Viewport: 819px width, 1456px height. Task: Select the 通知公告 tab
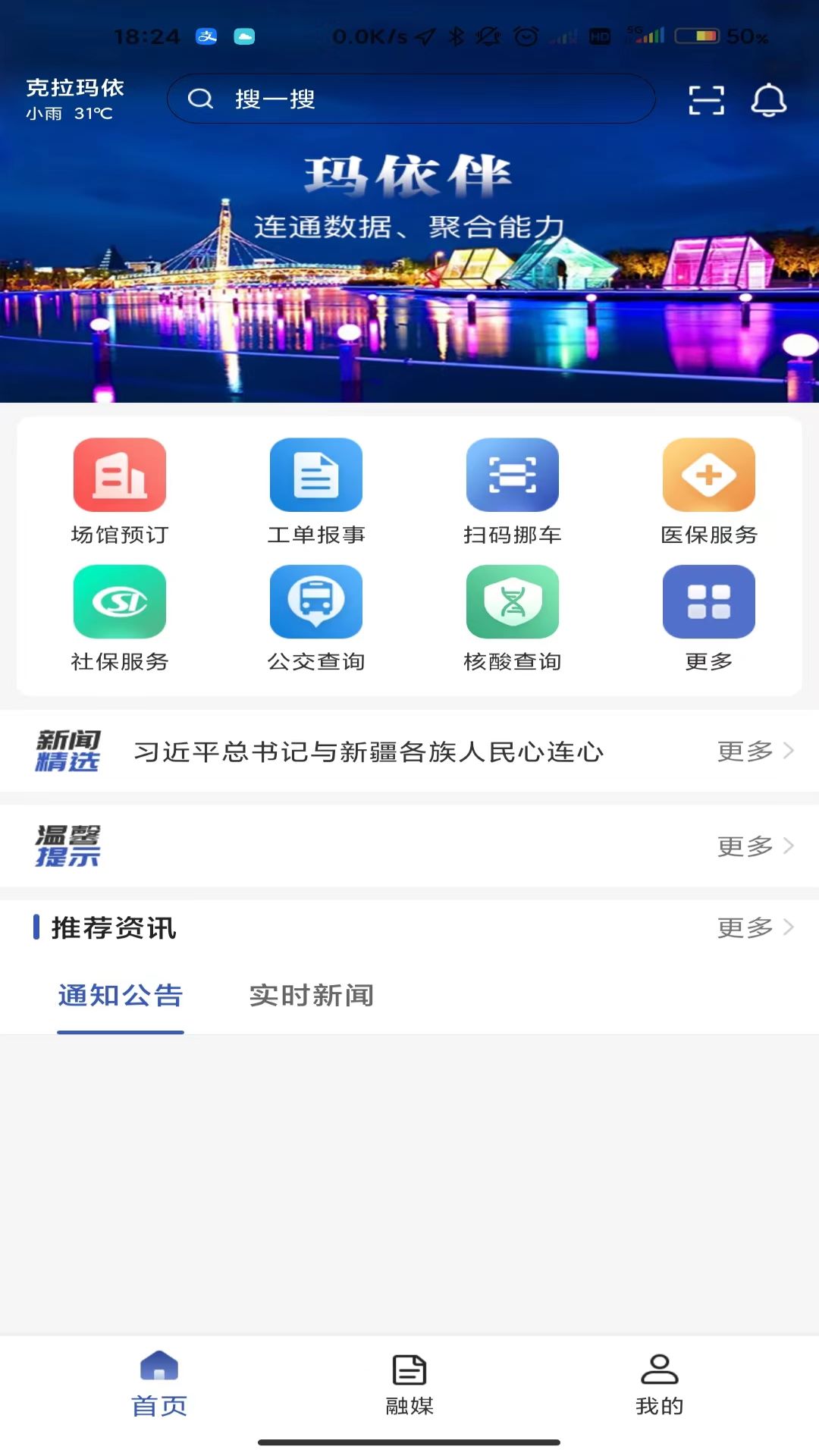click(120, 996)
